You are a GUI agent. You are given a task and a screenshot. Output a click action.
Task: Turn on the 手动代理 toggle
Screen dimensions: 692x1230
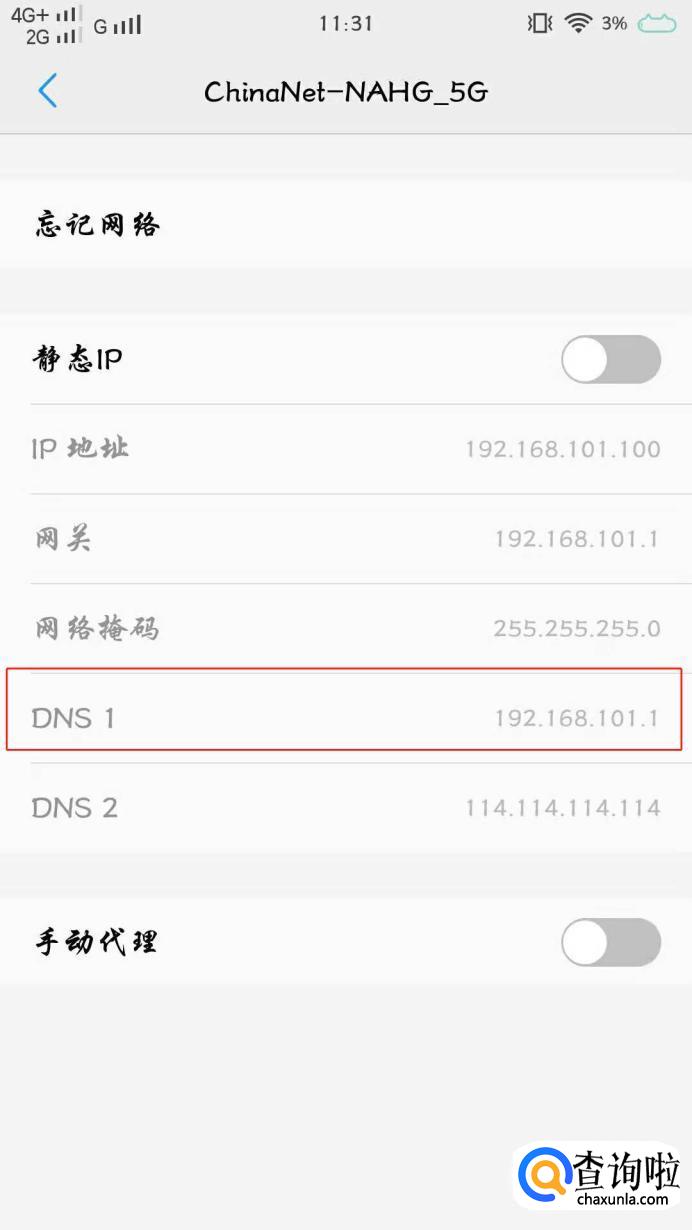610,942
